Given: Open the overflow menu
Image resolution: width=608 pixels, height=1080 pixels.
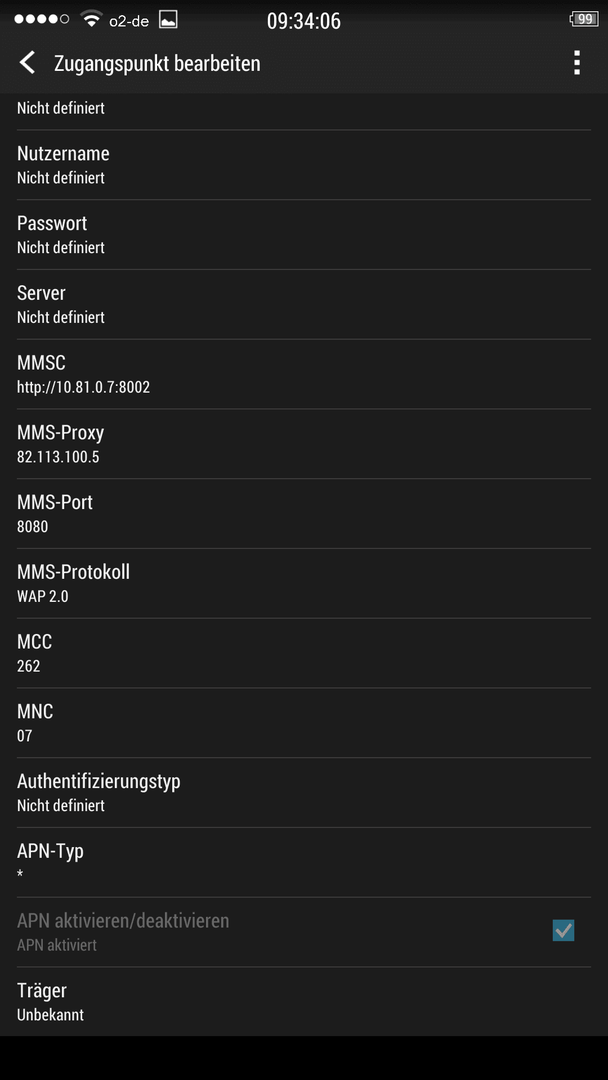Looking at the screenshot, I should (x=576, y=63).
